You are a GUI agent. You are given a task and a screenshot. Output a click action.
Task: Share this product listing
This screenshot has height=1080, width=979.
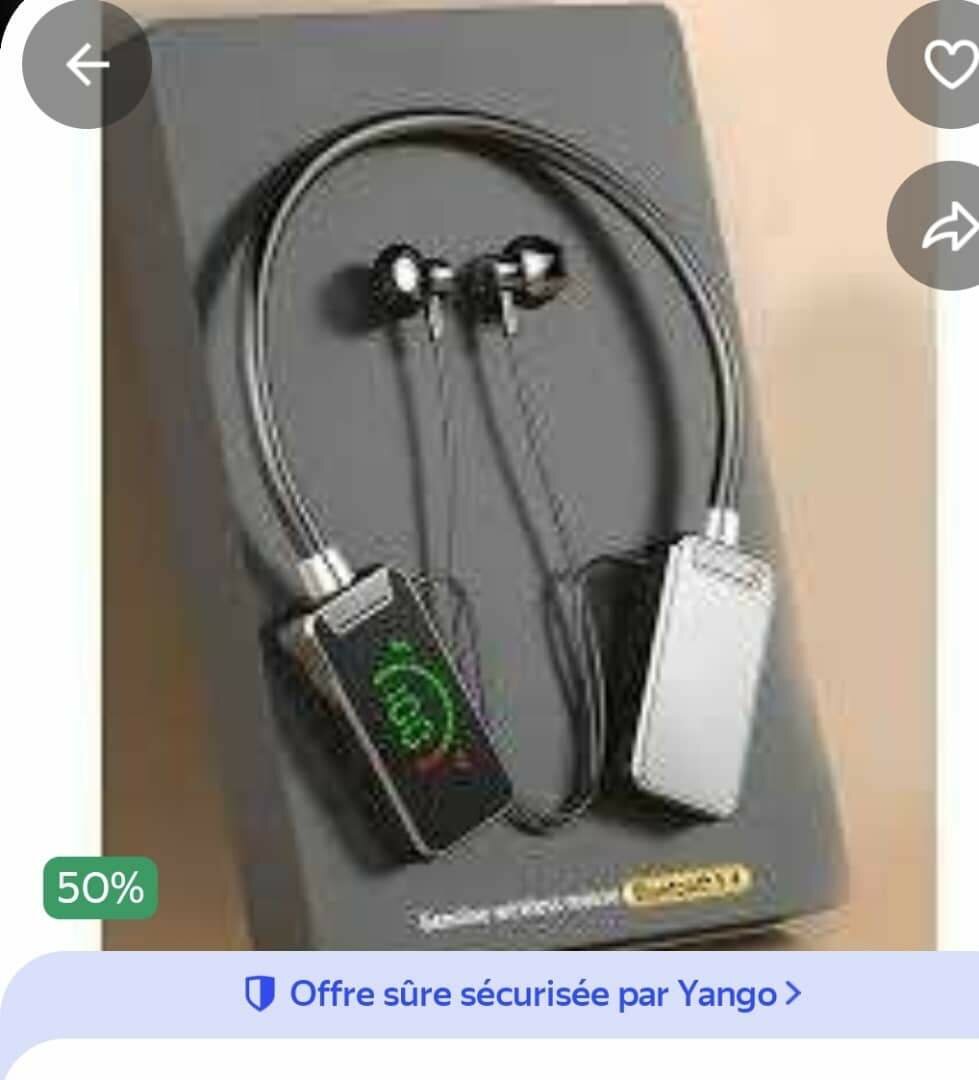tap(945, 226)
